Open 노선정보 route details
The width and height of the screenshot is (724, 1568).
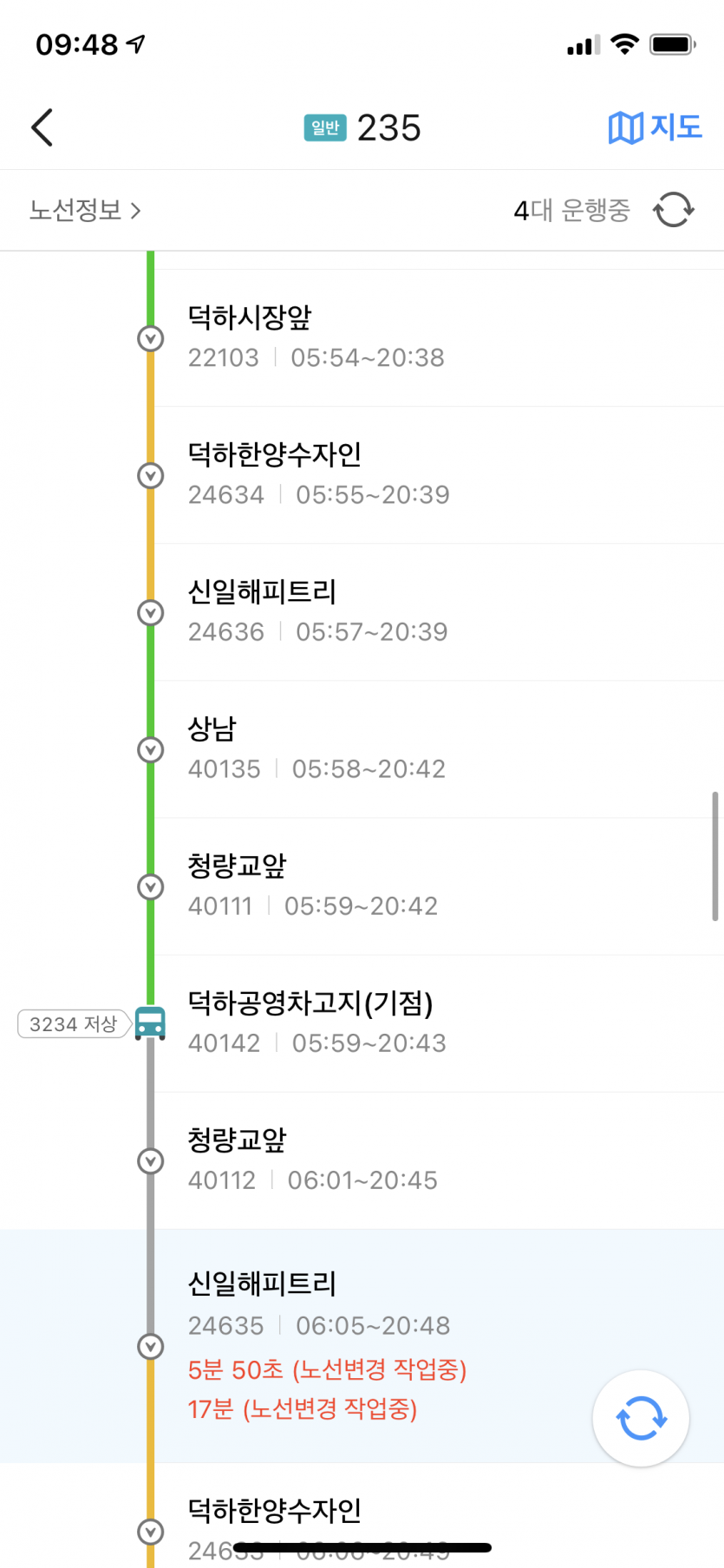pyautogui.click(x=85, y=210)
